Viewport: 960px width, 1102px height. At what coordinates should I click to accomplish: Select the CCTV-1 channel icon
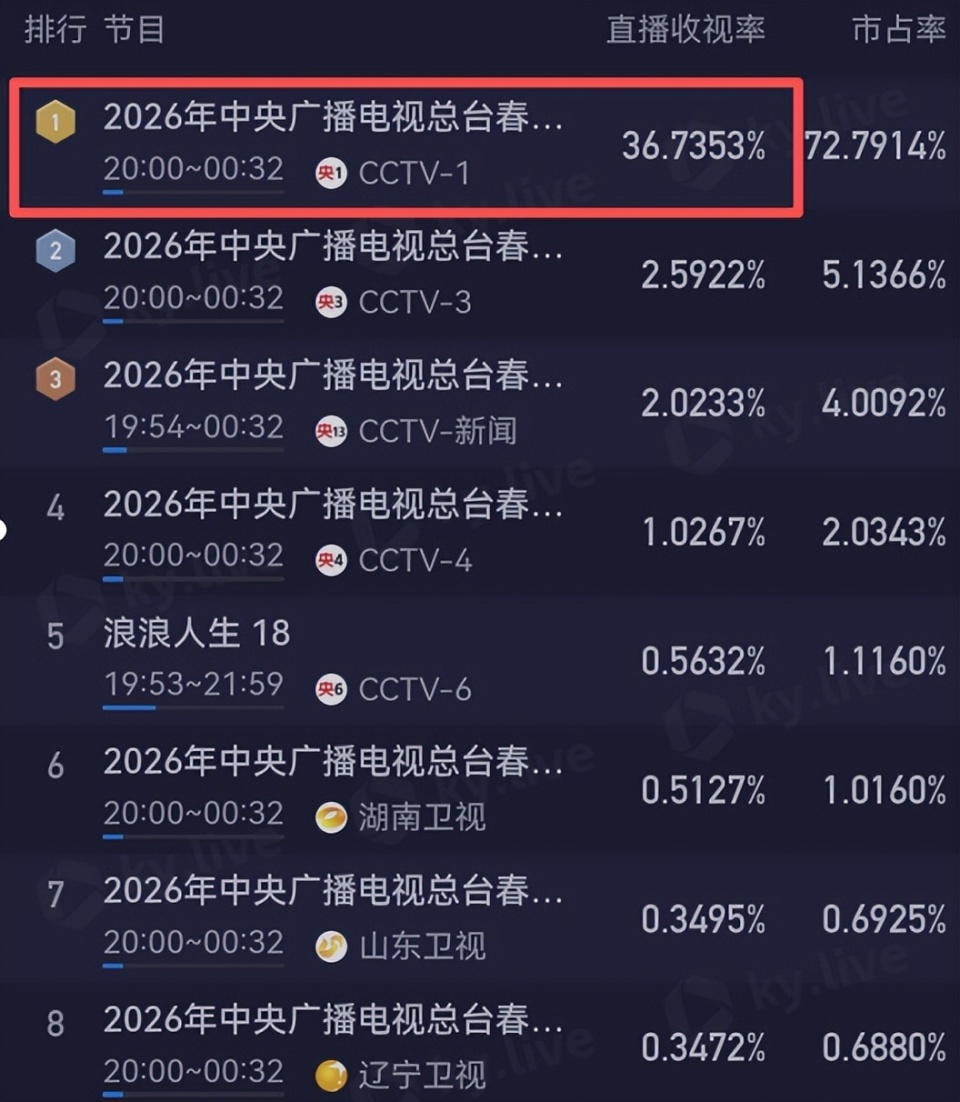coord(331,172)
